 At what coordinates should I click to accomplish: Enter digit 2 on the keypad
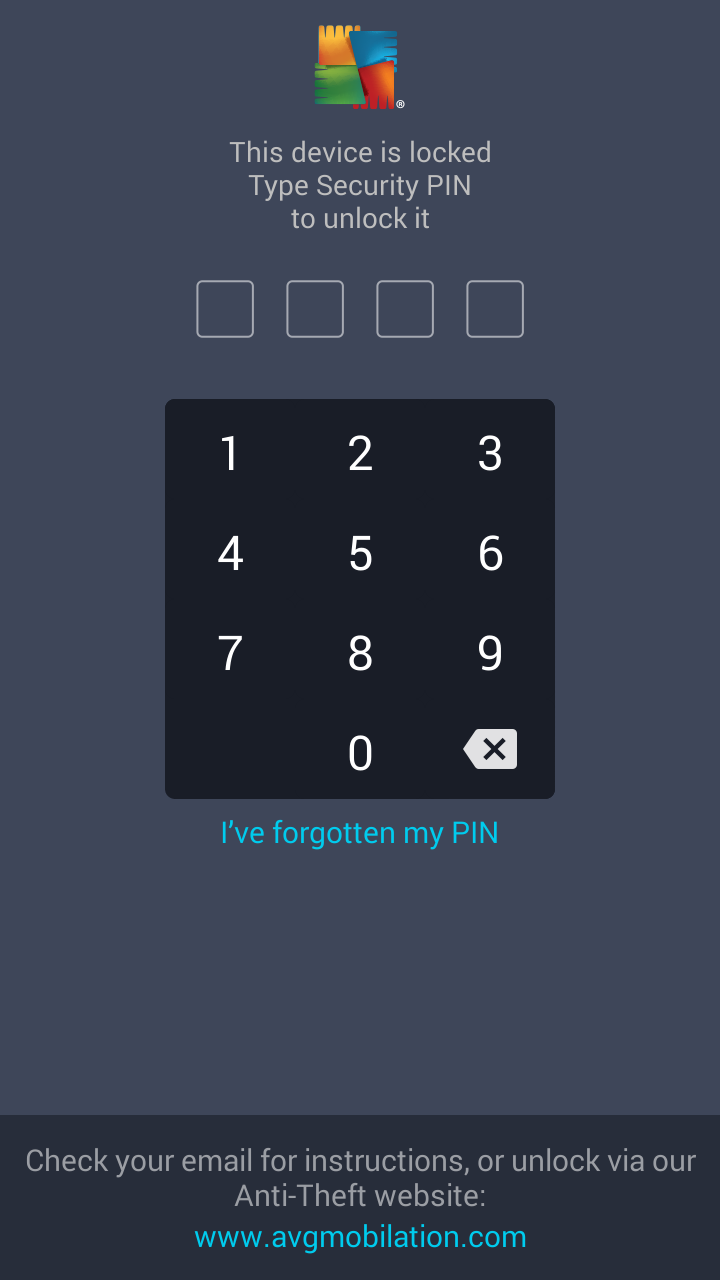(360, 453)
